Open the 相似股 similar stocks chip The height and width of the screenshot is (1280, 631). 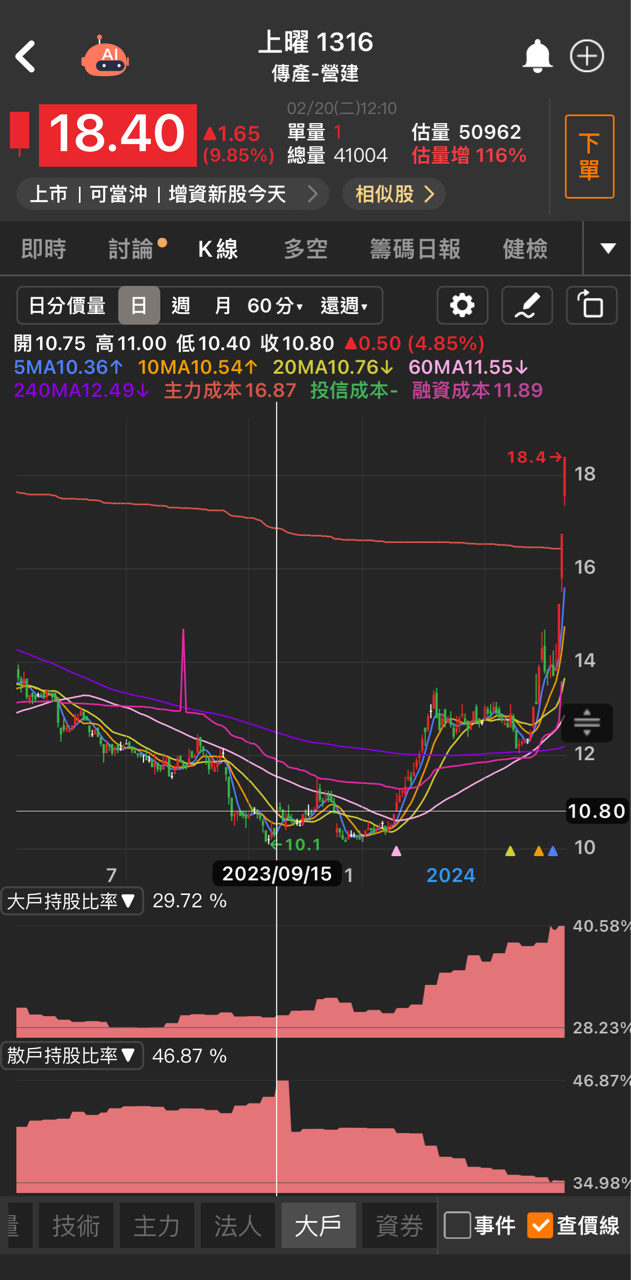point(394,194)
